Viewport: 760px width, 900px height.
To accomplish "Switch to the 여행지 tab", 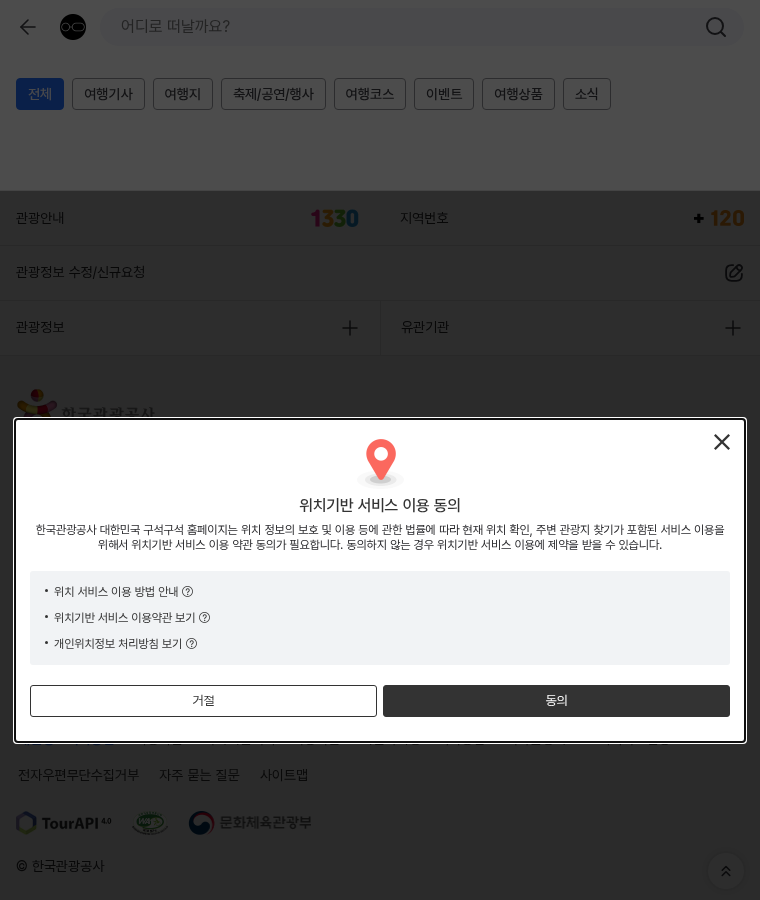I will [x=182, y=94].
